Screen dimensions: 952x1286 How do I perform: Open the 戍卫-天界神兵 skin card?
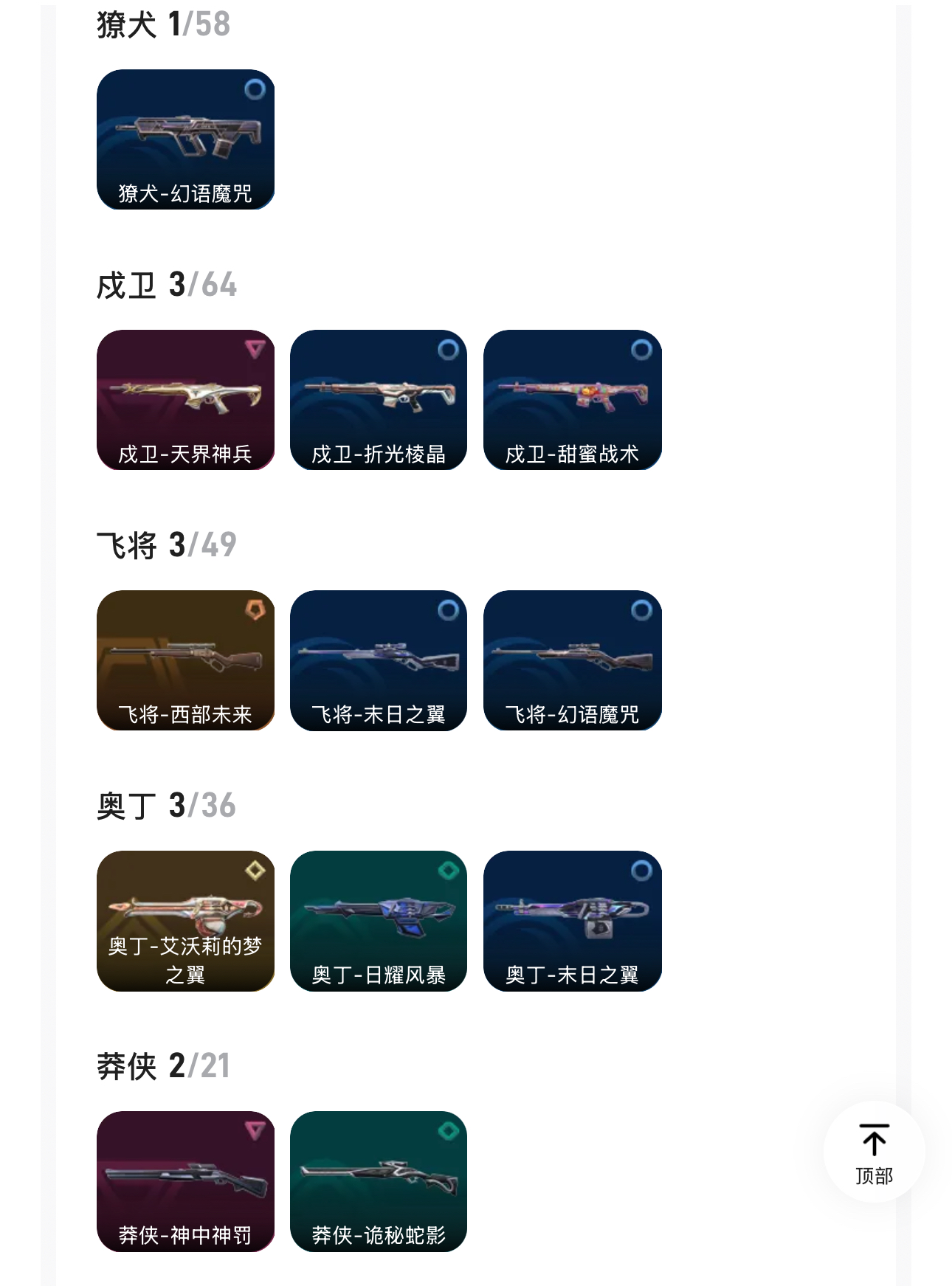pos(185,400)
